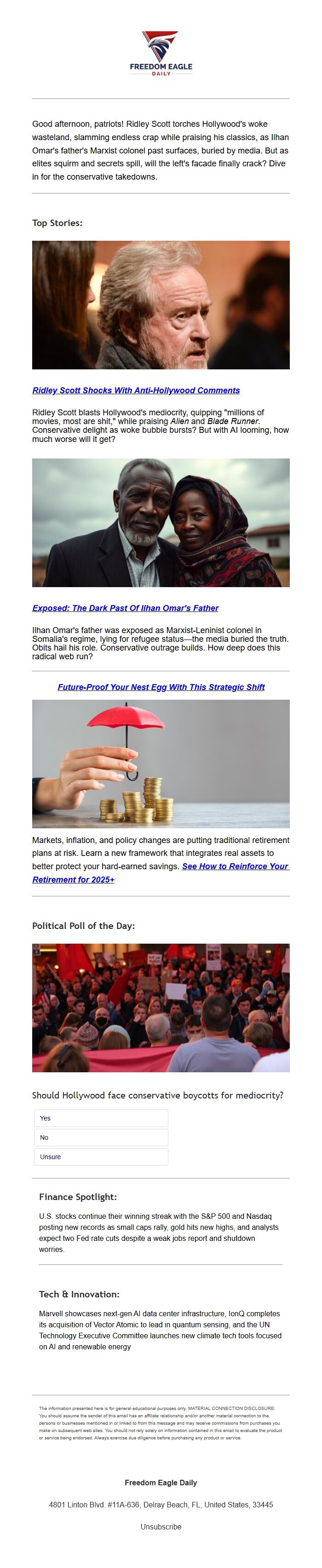This screenshot has height=1568, width=322.
Task: Open the red umbrella and coins image
Action: pos(161,764)
